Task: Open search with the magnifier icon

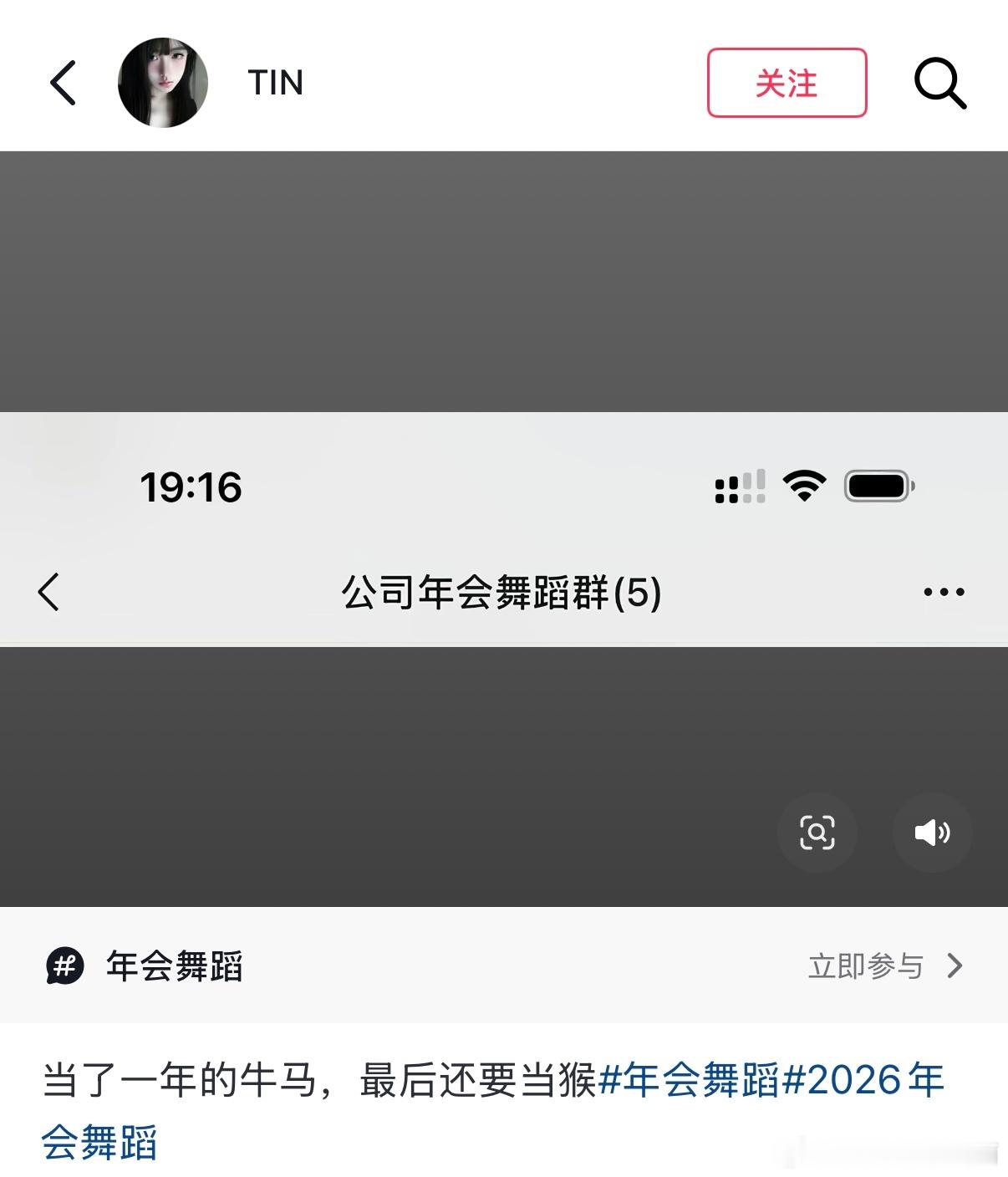Action: pos(939,84)
